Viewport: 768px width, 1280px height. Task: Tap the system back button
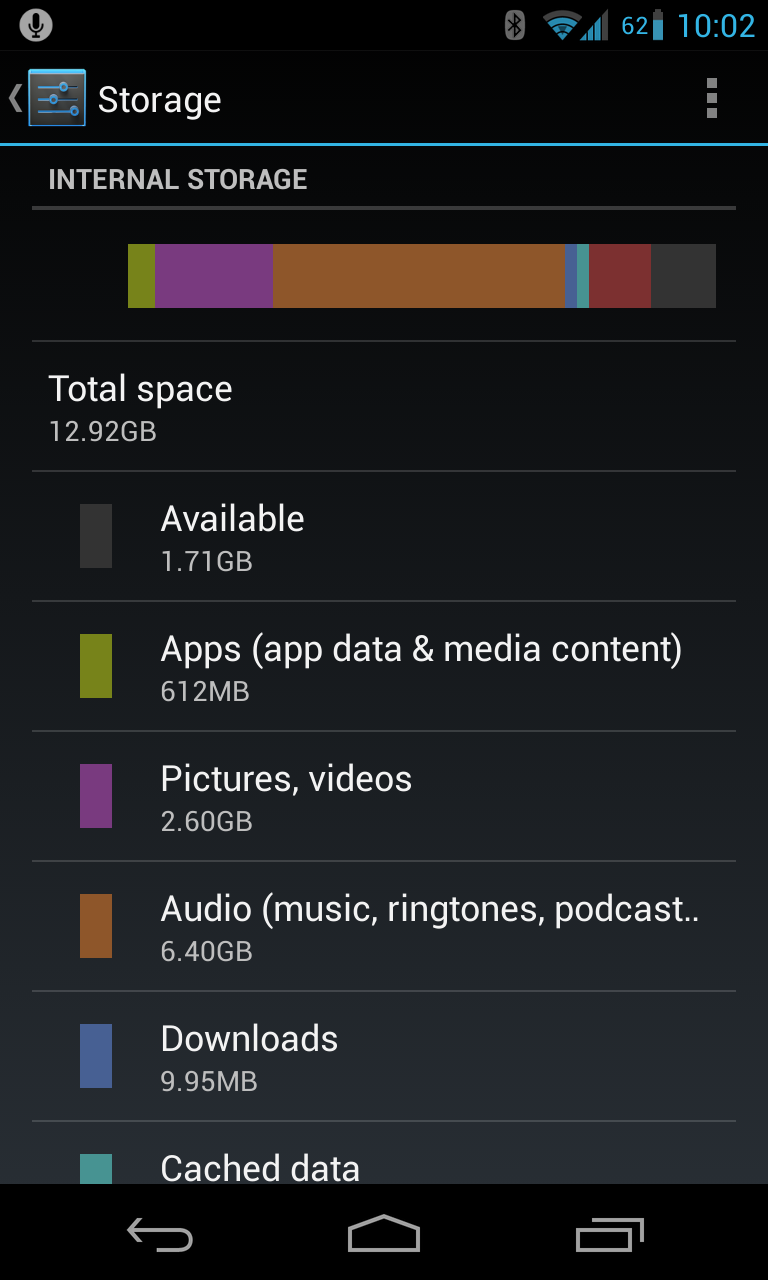point(160,1233)
